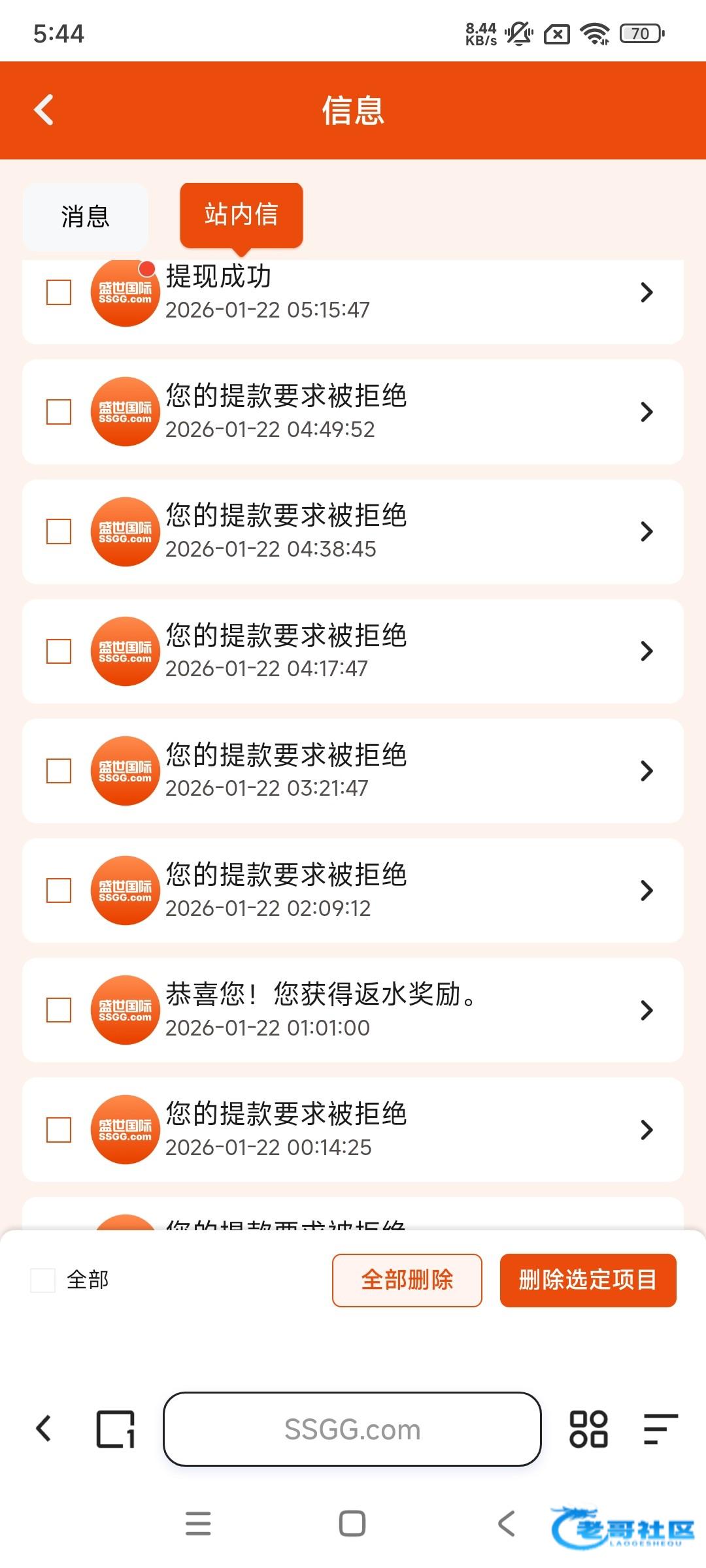Open the rejected withdrawal message from 04:17:47

coord(353,651)
